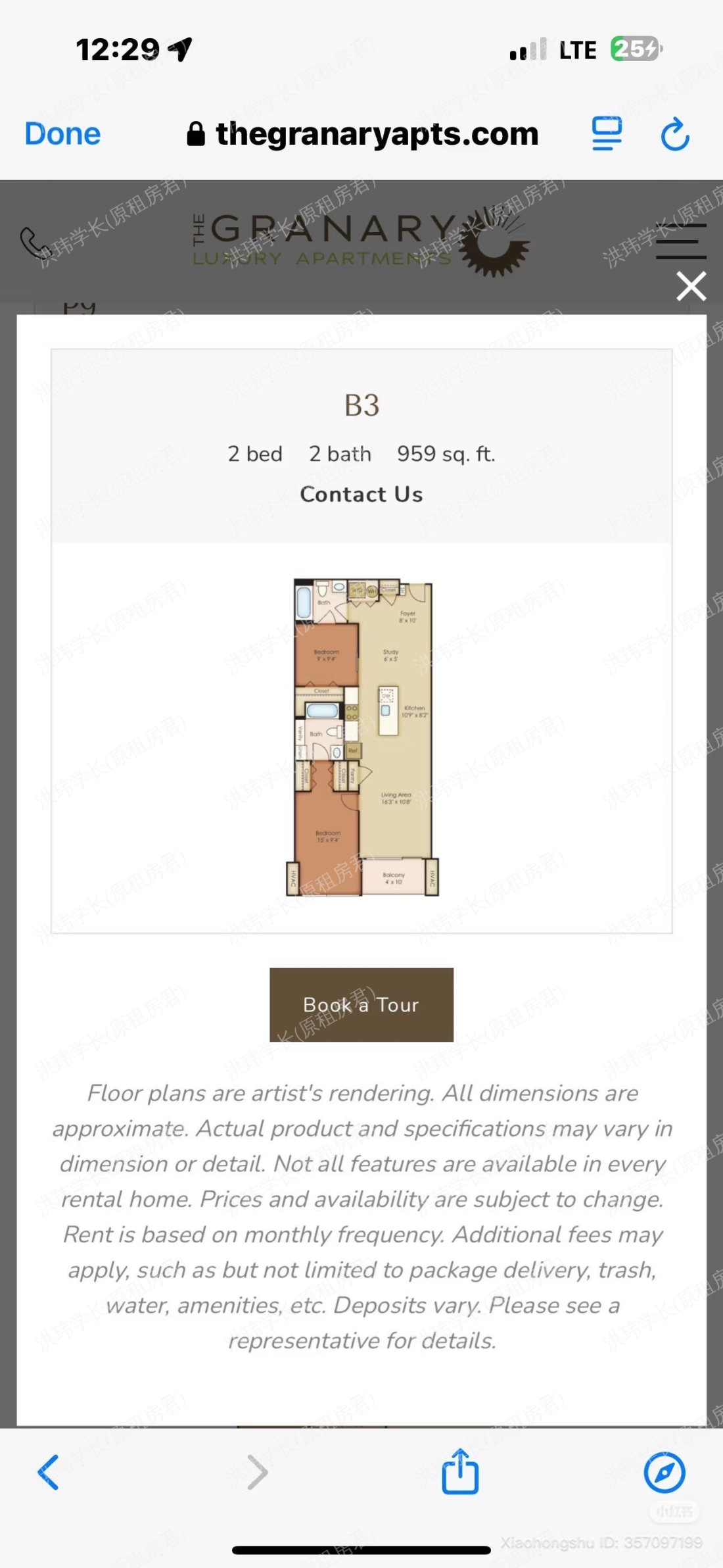Tap Contact Us for B3 unit
Image resolution: width=723 pixels, height=1568 pixels.
tap(361, 494)
